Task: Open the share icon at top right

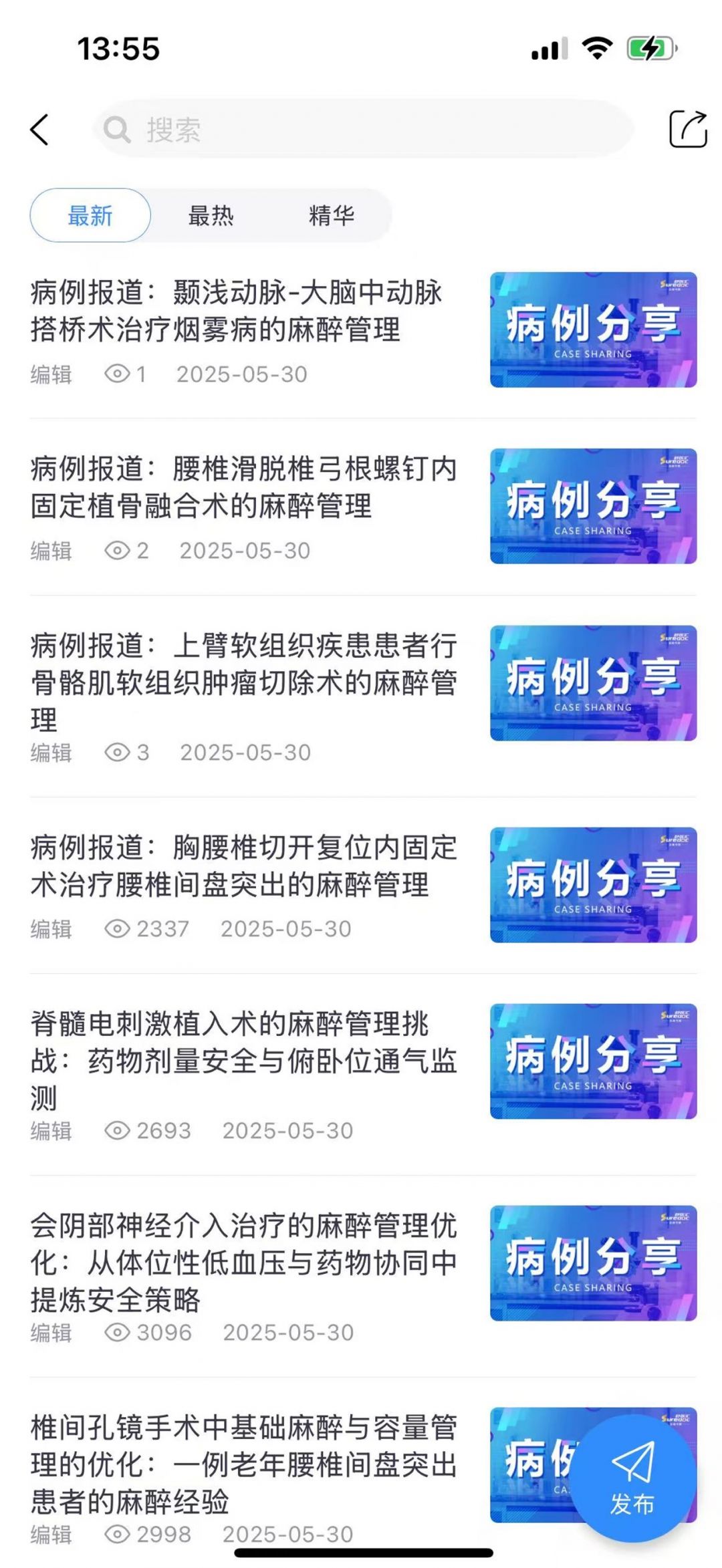Action: tap(687, 128)
